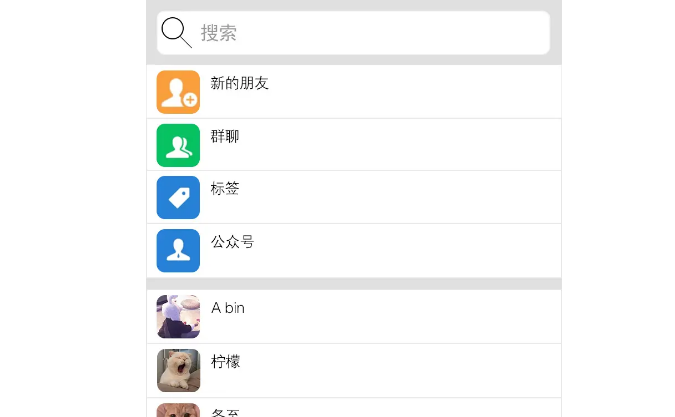
Task: Open the 群聊 group chats list
Action: click(x=353, y=145)
